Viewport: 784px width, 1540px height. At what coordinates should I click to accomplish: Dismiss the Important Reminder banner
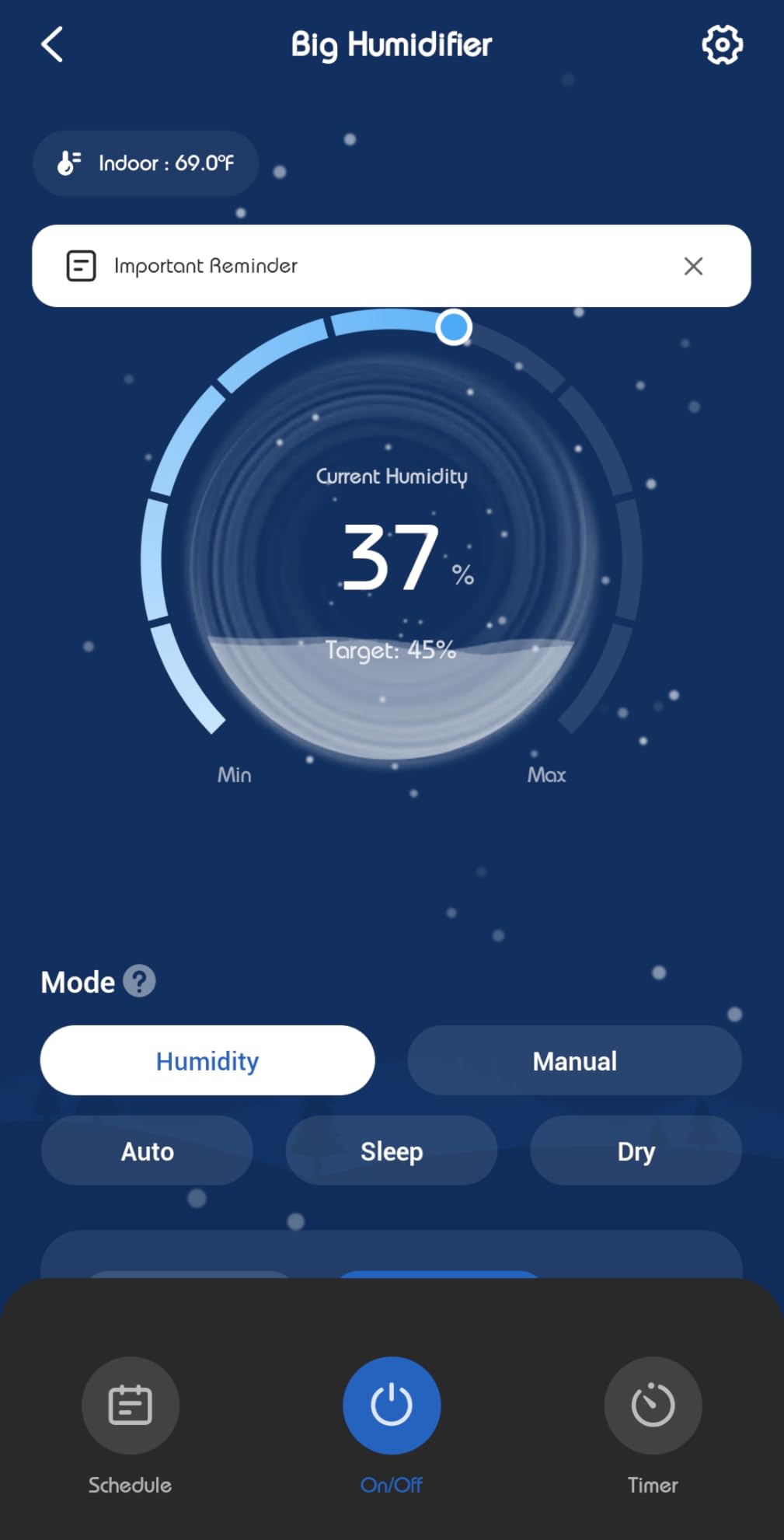[693, 266]
